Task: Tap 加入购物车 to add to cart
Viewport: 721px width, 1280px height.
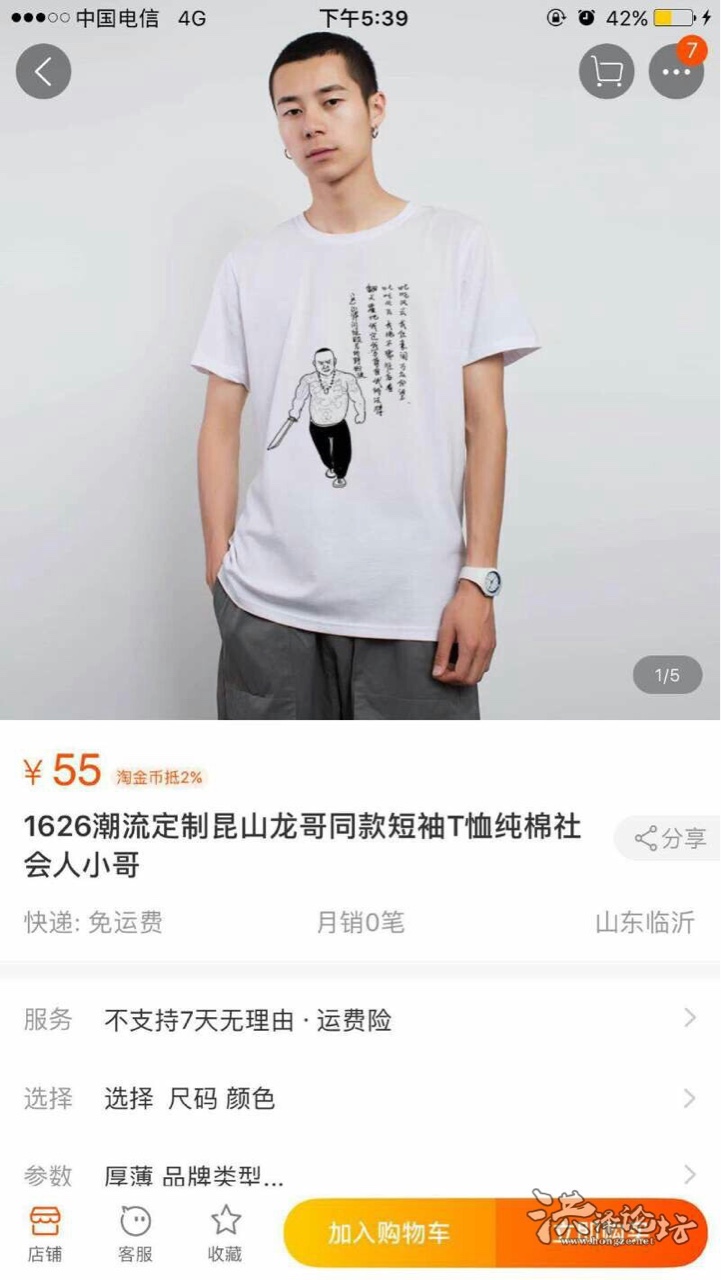Action: [x=390, y=1233]
